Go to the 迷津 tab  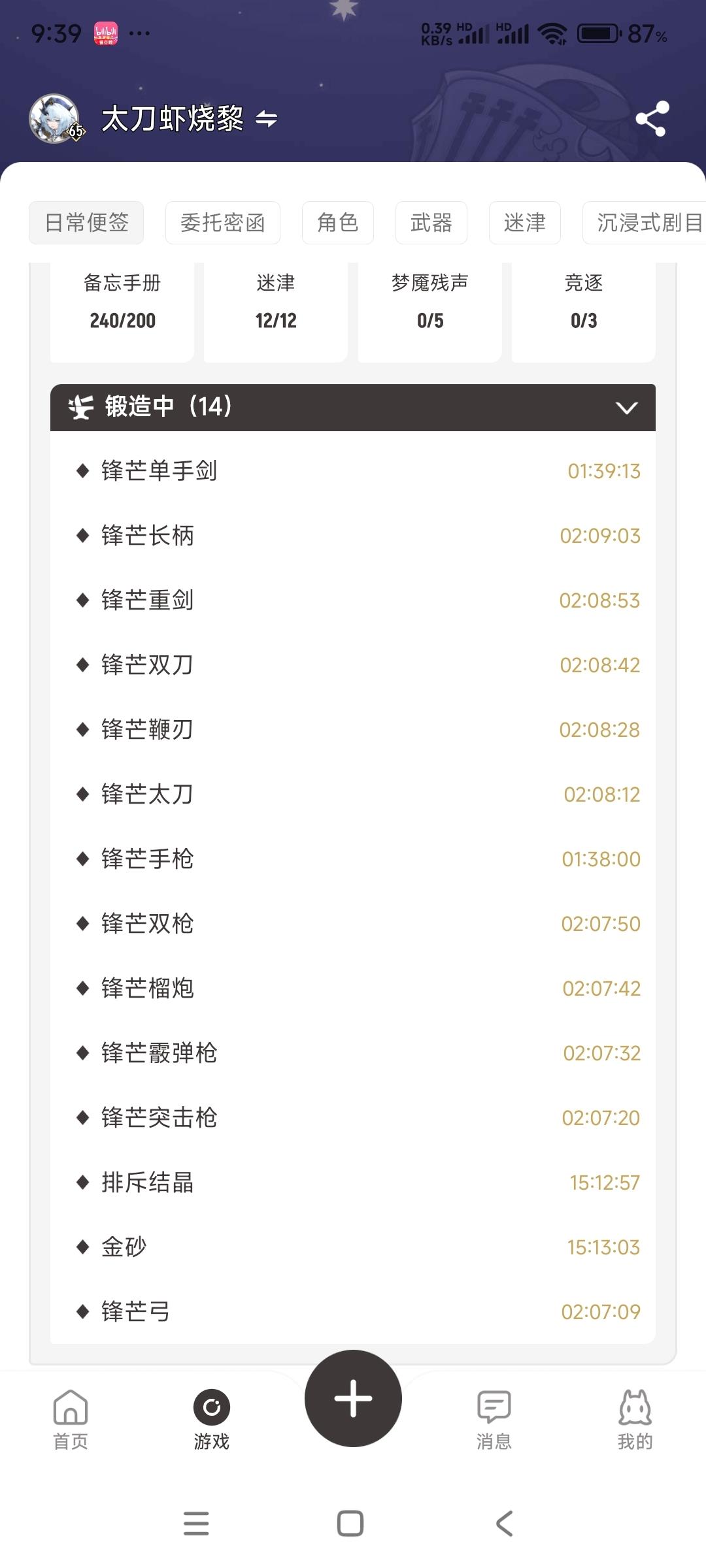524,223
